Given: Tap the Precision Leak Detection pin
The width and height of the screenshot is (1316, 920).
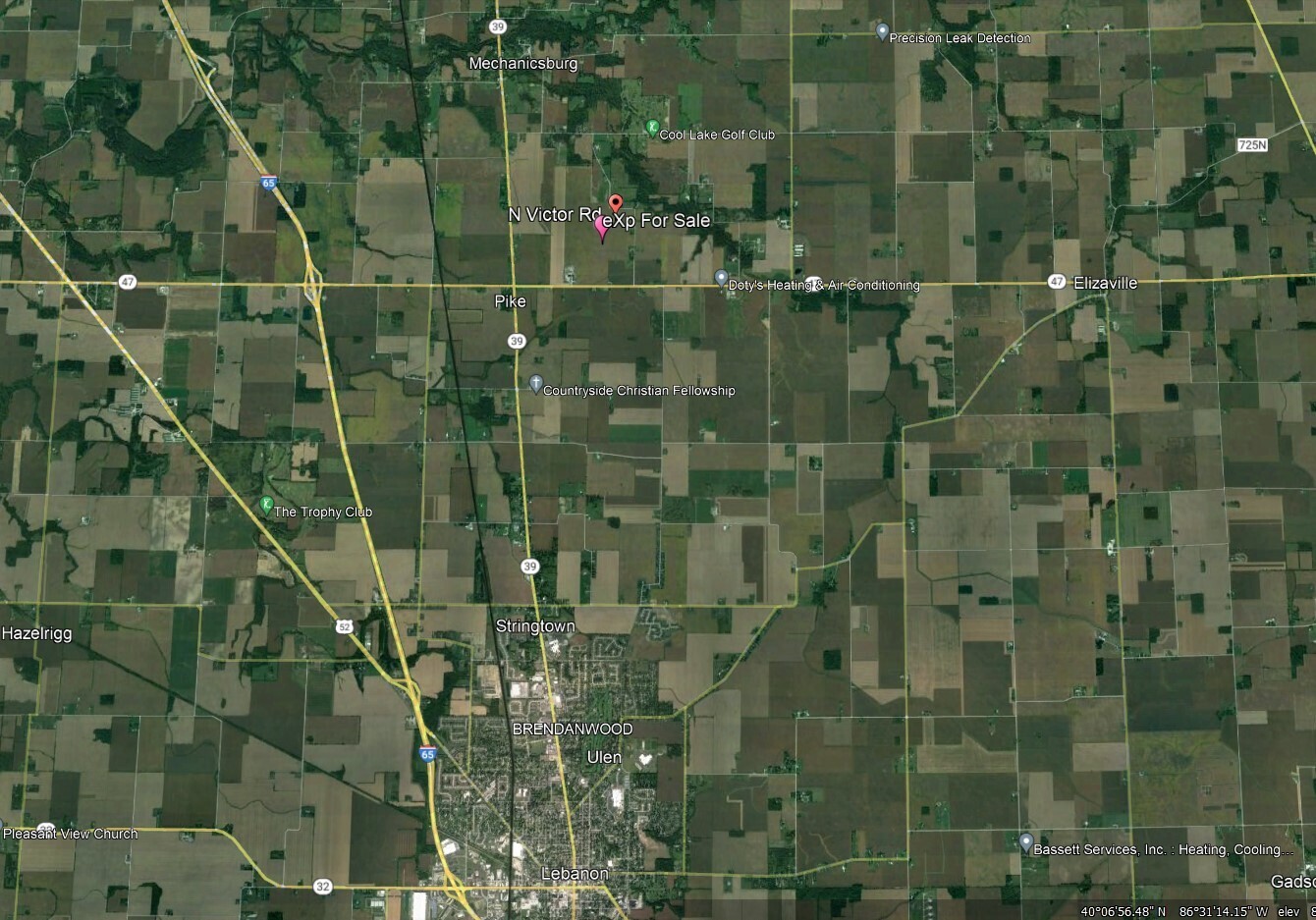Looking at the screenshot, I should (882, 31).
